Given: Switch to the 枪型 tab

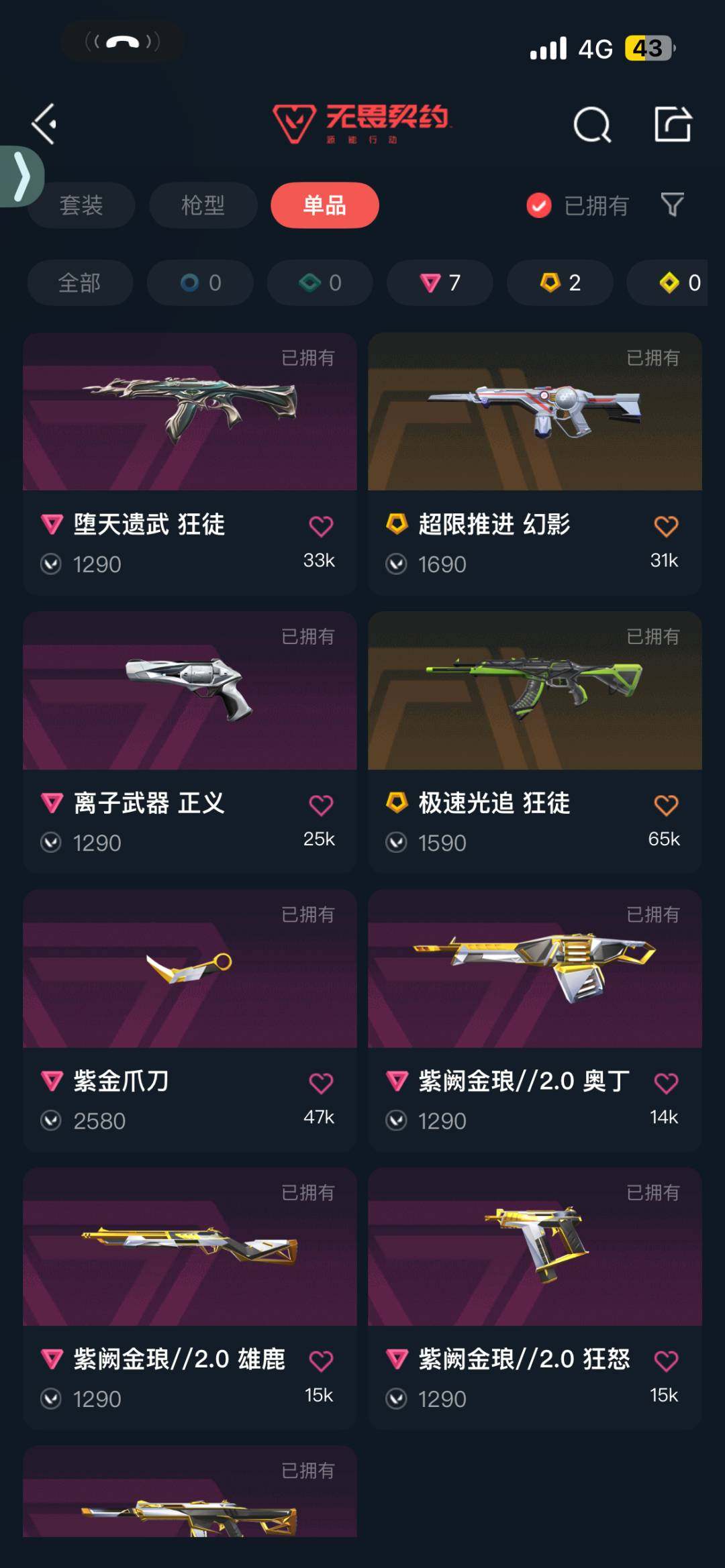Looking at the screenshot, I should pyautogui.click(x=203, y=206).
